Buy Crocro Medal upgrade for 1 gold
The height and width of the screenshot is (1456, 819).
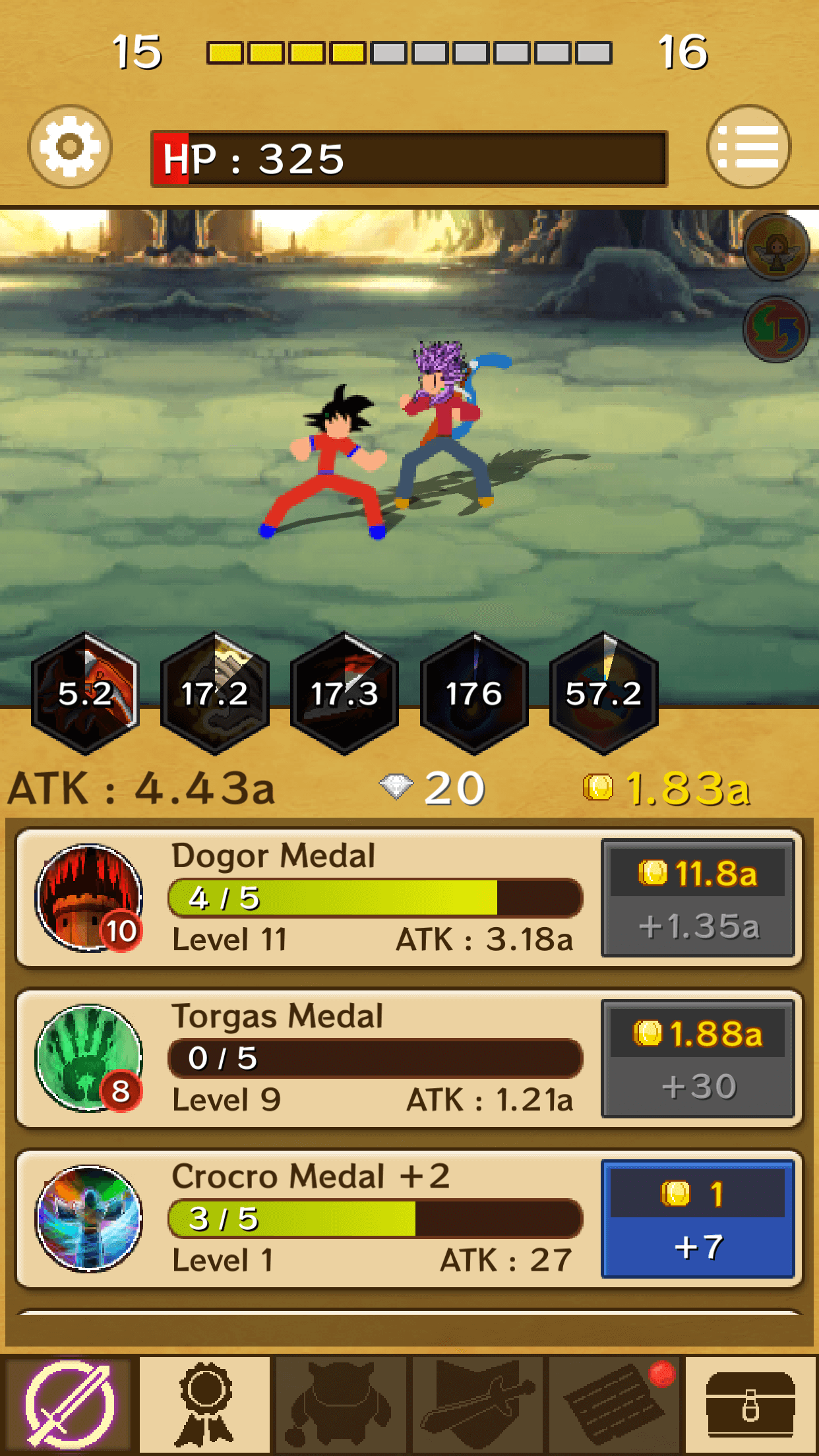(698, 1219)
